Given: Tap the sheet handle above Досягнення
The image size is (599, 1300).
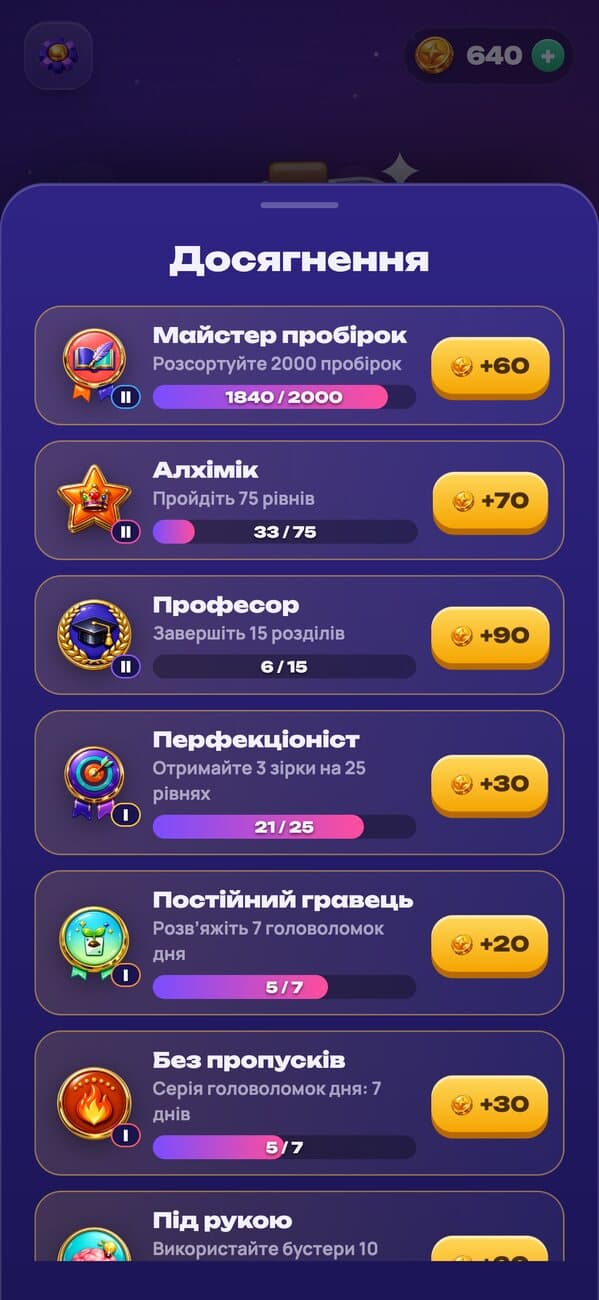Looking at the screenshot, I should [300, 205].
